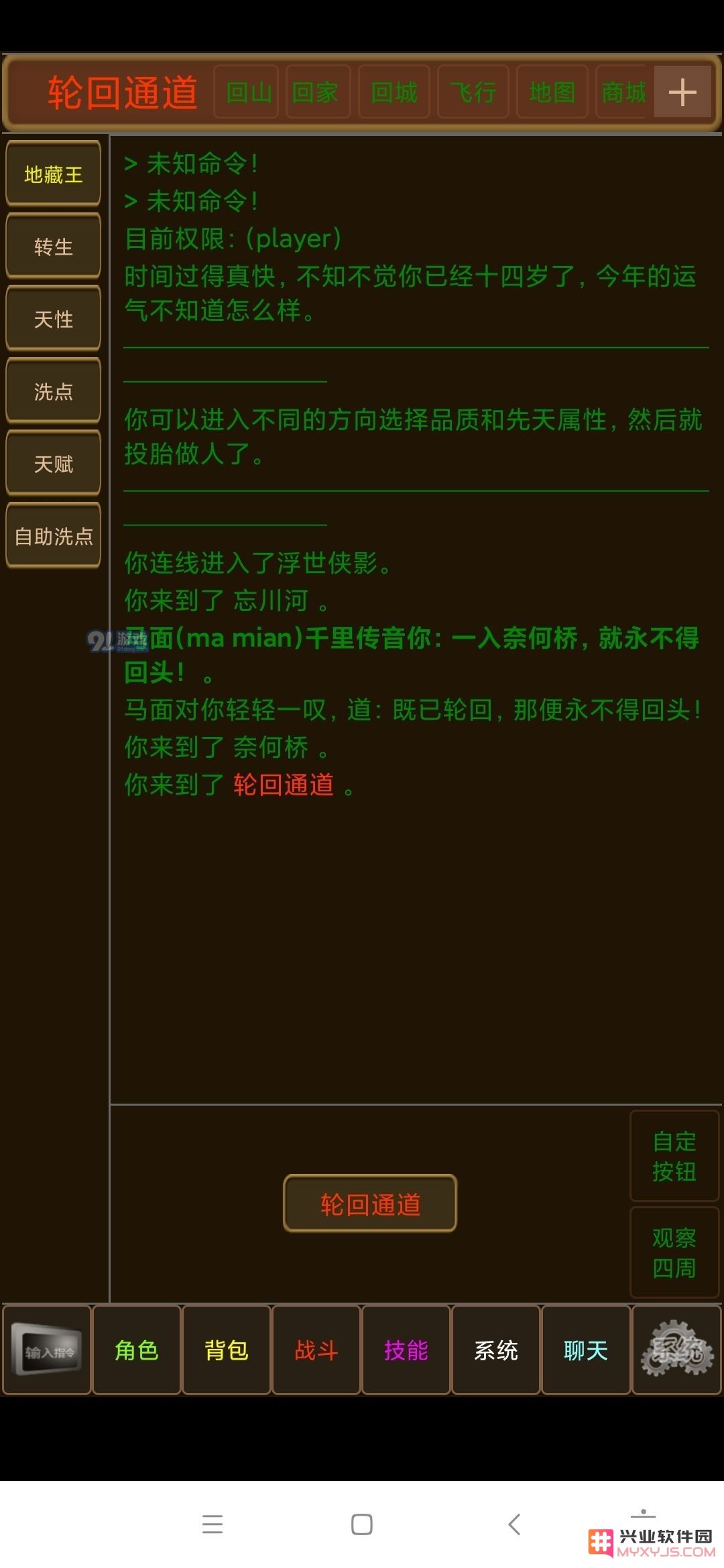Open the 聊天 chat tab

(586, 1350)
